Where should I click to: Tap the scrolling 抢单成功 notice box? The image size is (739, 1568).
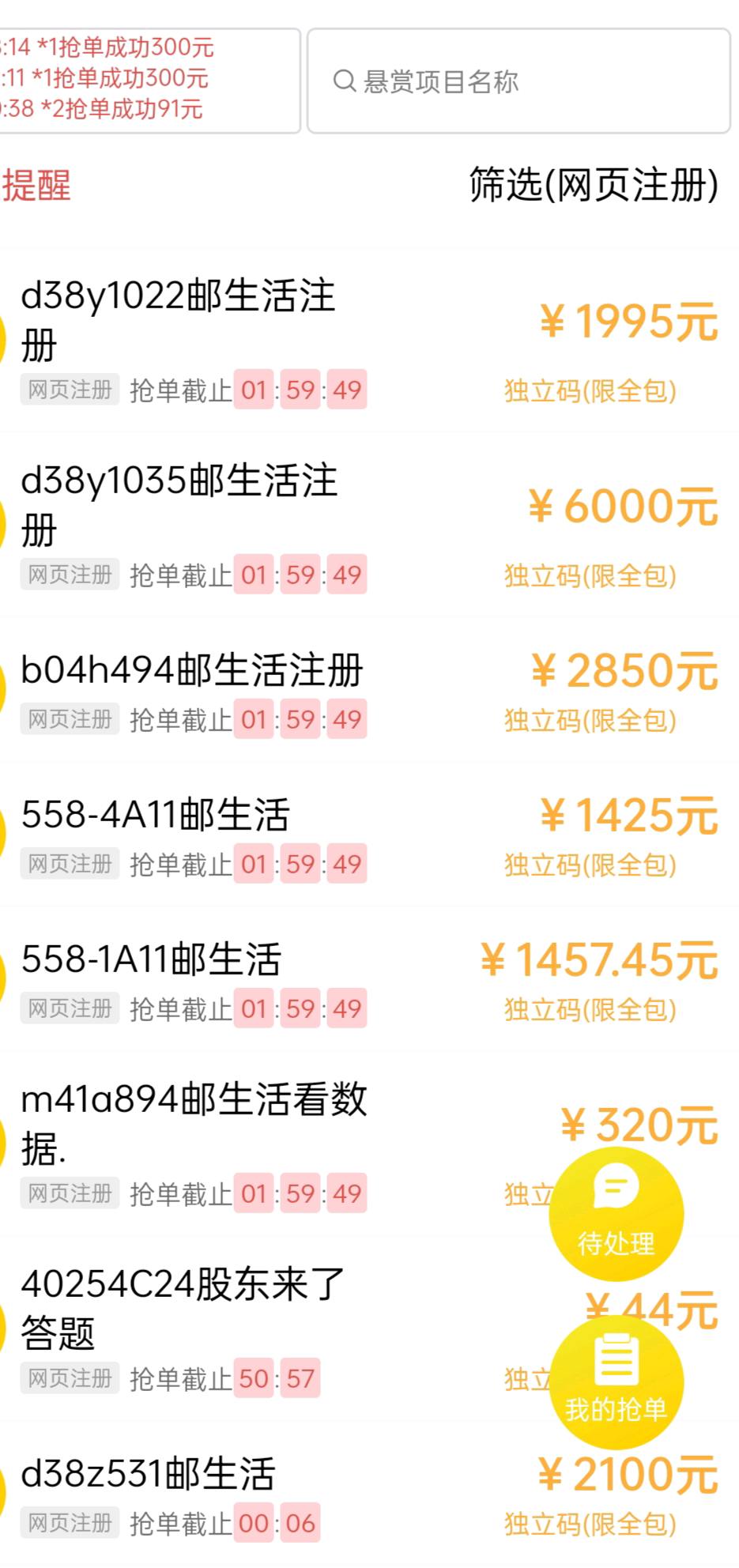point(150,81)
